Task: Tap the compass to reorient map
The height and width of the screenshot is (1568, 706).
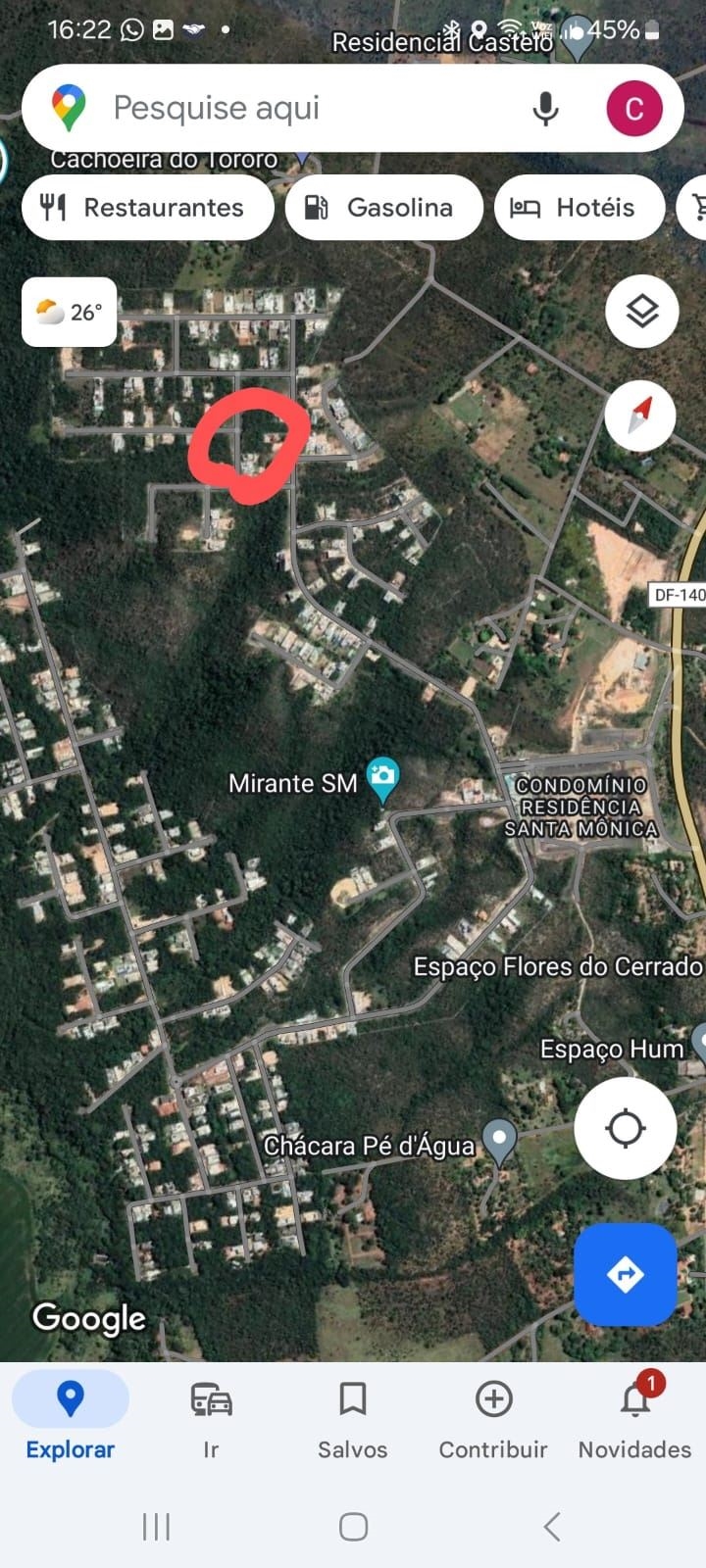Action: coord(639,416)
